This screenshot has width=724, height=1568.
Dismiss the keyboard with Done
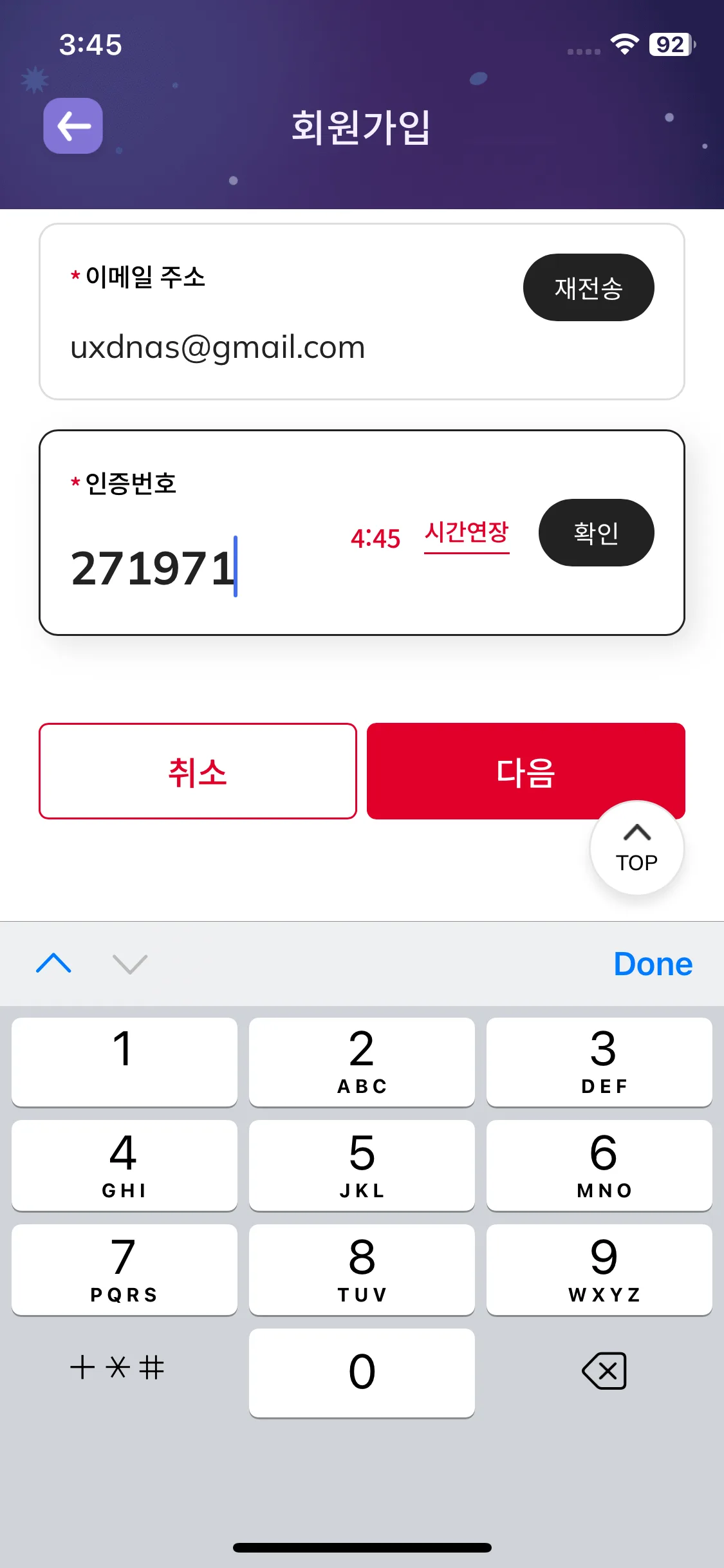(x=653, y=964)
